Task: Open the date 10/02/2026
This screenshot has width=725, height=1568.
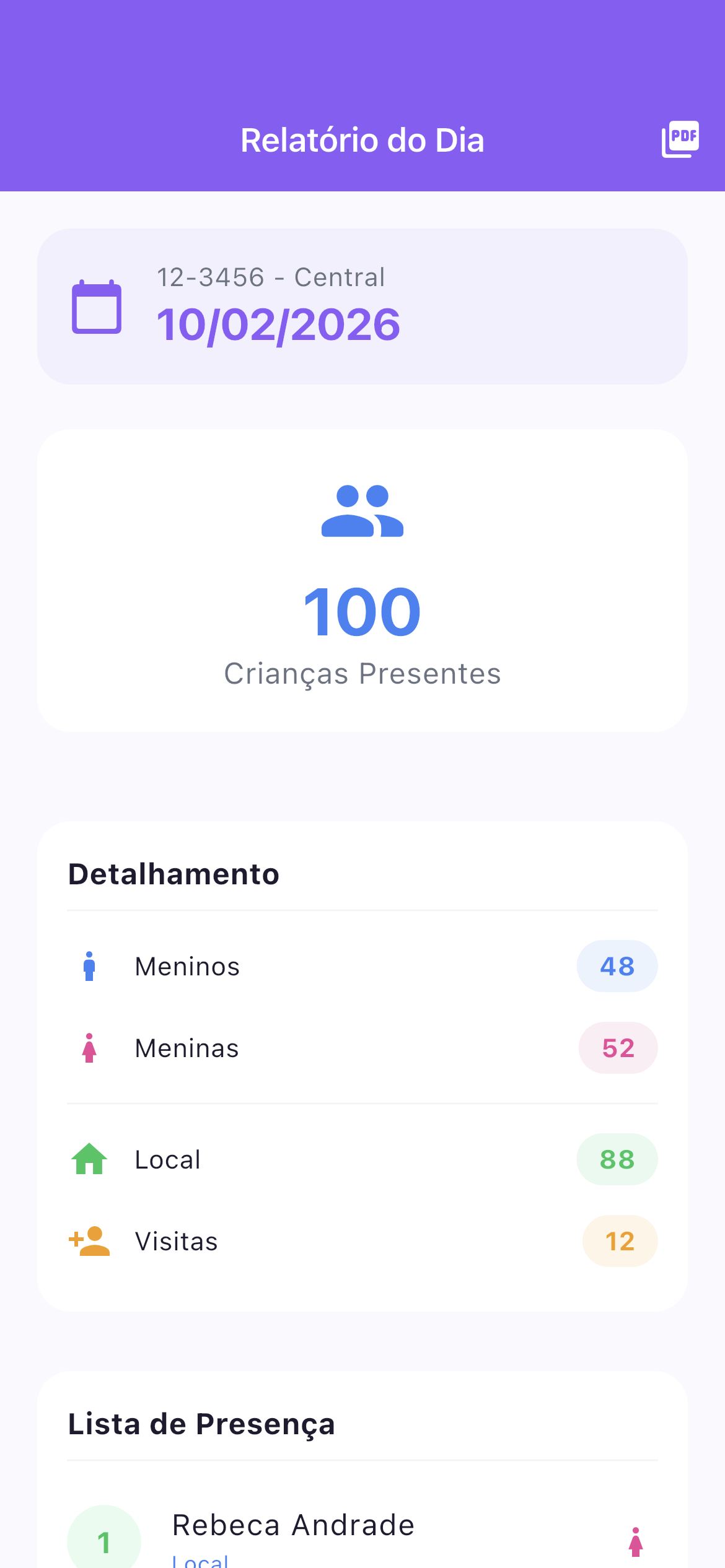Action: coord(279,323)
